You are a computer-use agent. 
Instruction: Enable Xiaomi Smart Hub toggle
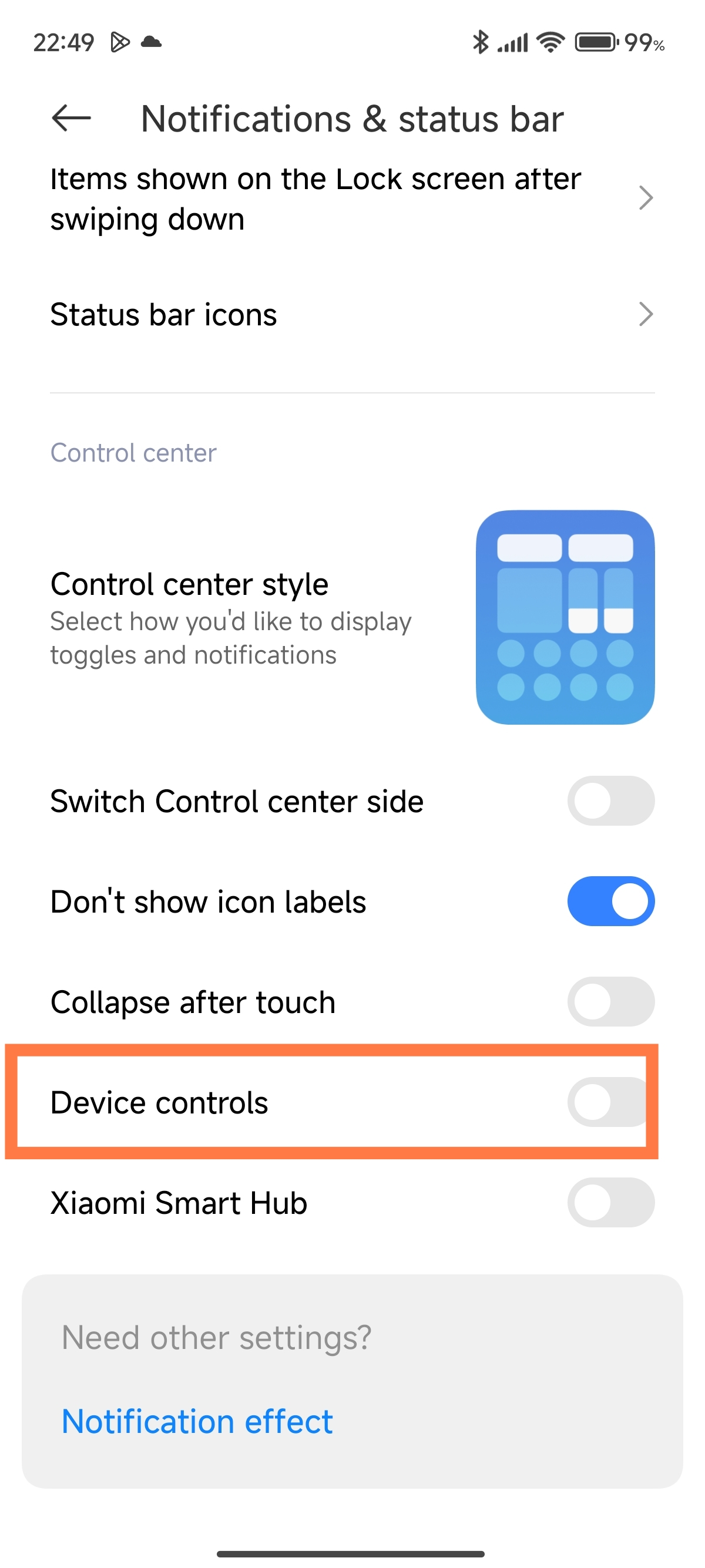[610, 1202]
